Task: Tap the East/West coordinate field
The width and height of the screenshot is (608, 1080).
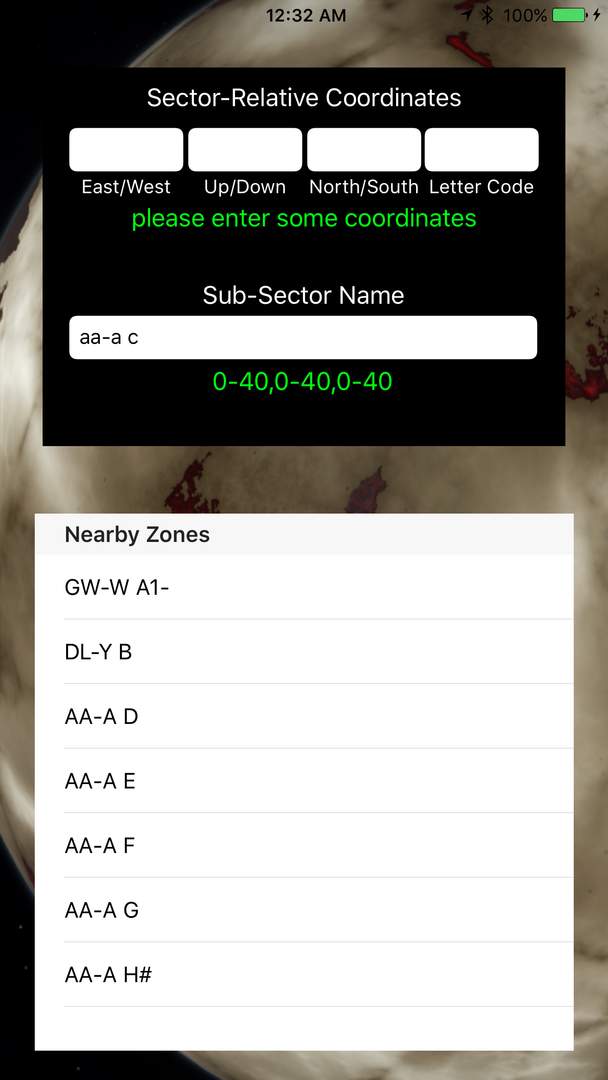Action: (x=126, y=149)
